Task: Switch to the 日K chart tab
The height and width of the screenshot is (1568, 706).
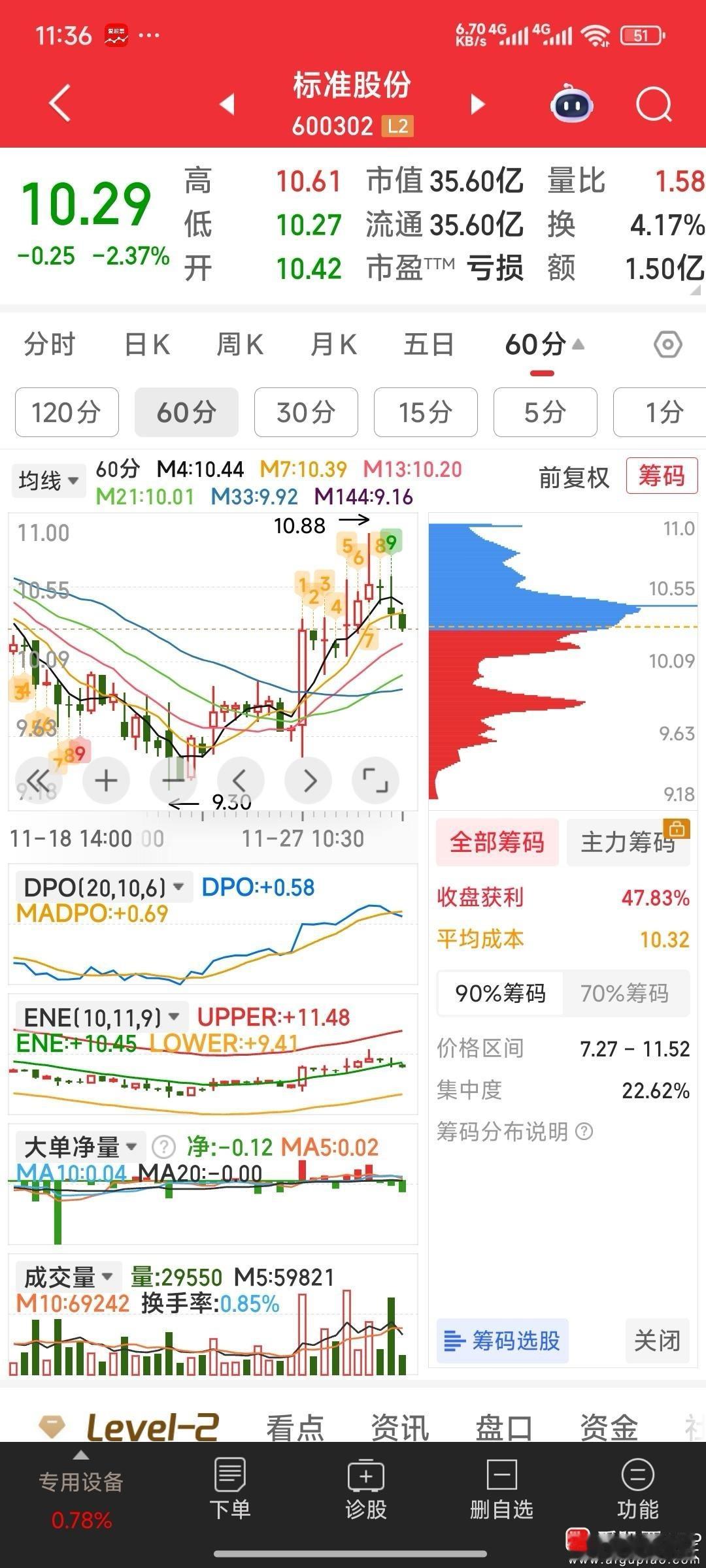Action: click(x=147, y=344)
